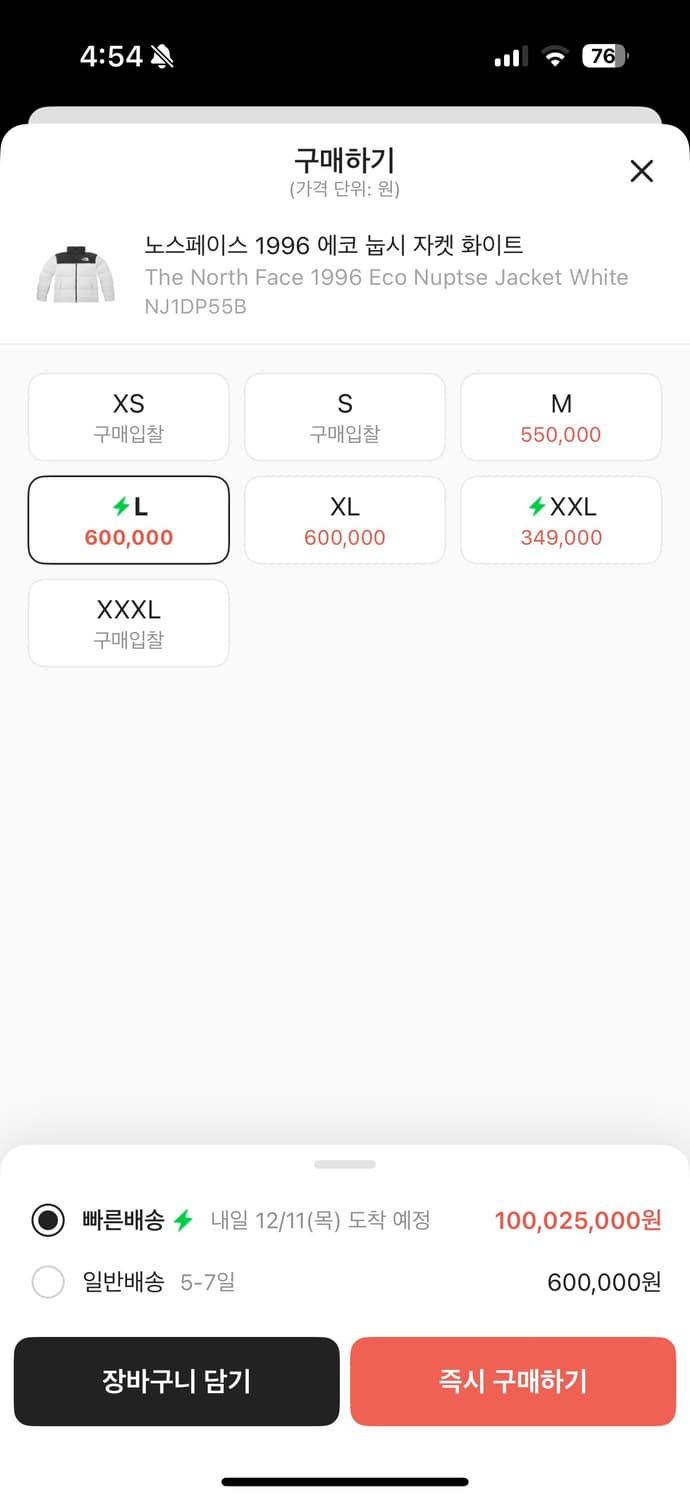Select 빠른배송 fast delivery option

(x=48, y=1220)
